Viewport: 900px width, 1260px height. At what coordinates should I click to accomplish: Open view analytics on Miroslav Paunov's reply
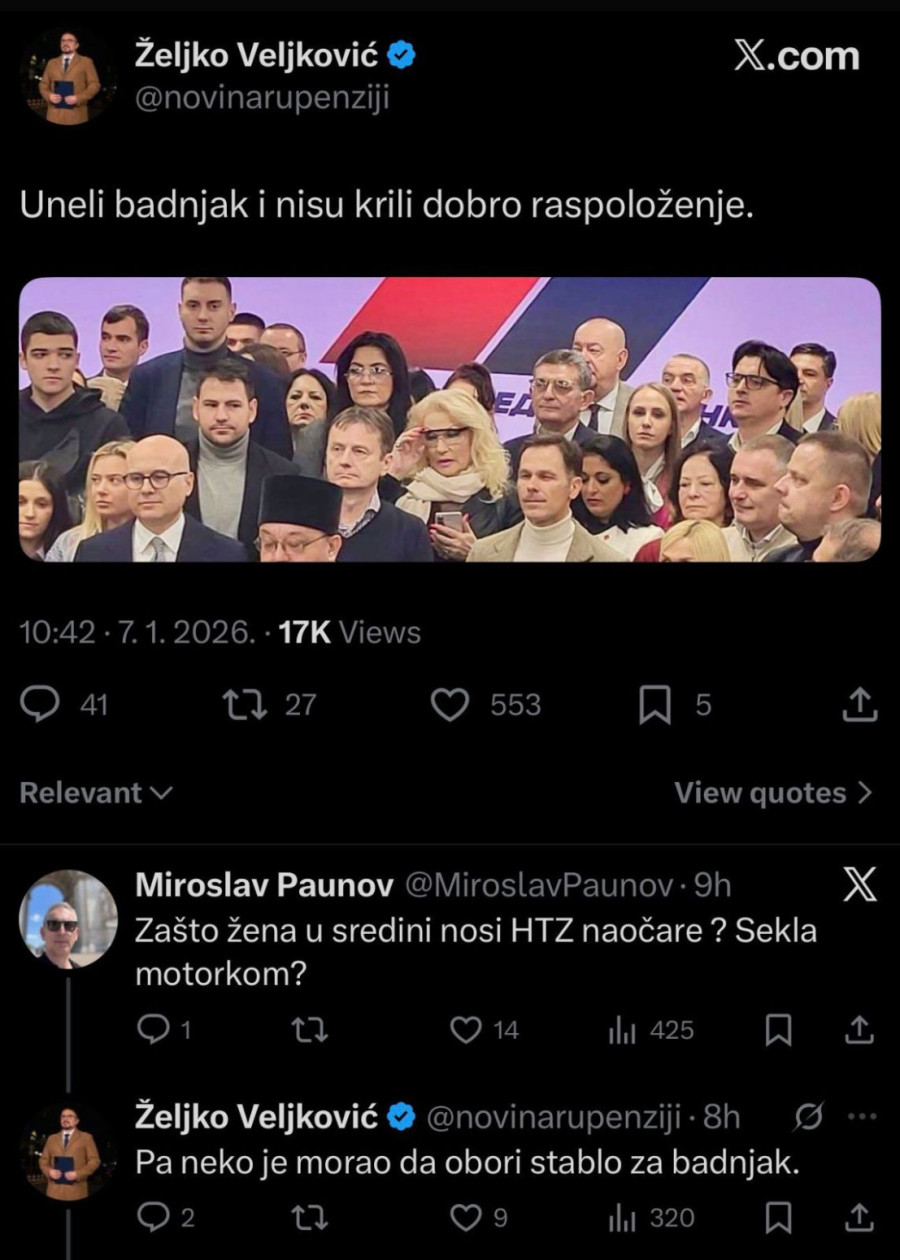pos(620,1030)
